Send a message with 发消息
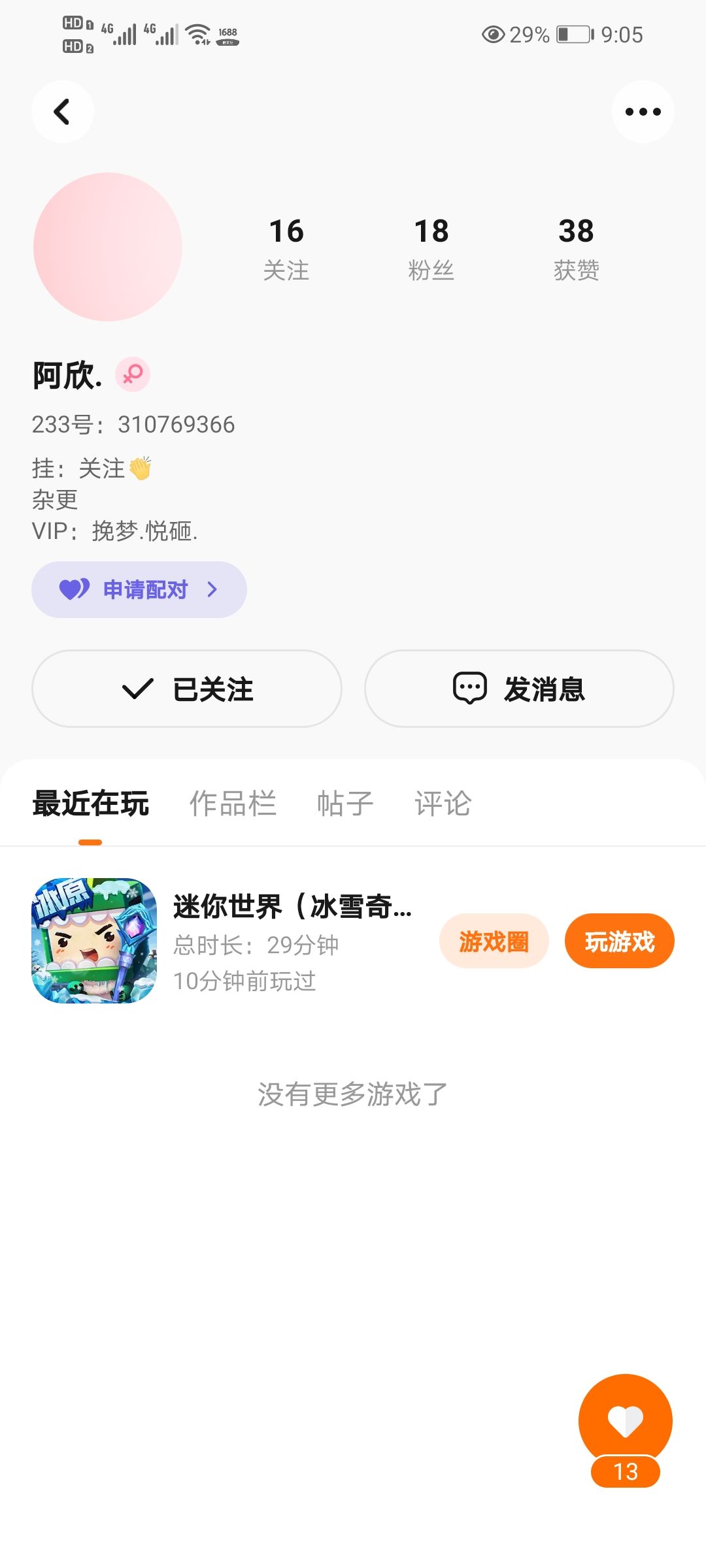Viewport: 706px width, 1568px height. [x=519, y=689]
